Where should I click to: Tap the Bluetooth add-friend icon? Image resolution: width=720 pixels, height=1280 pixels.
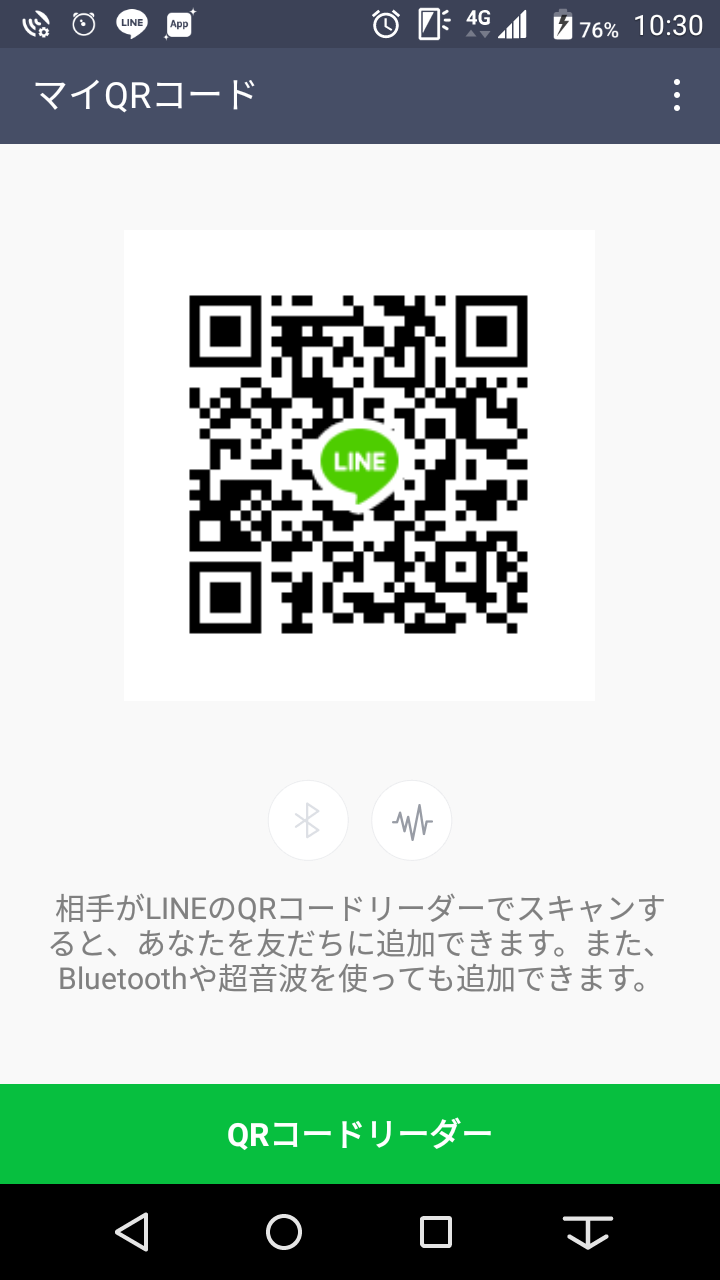pyautogui.click(x=308, y=821)
